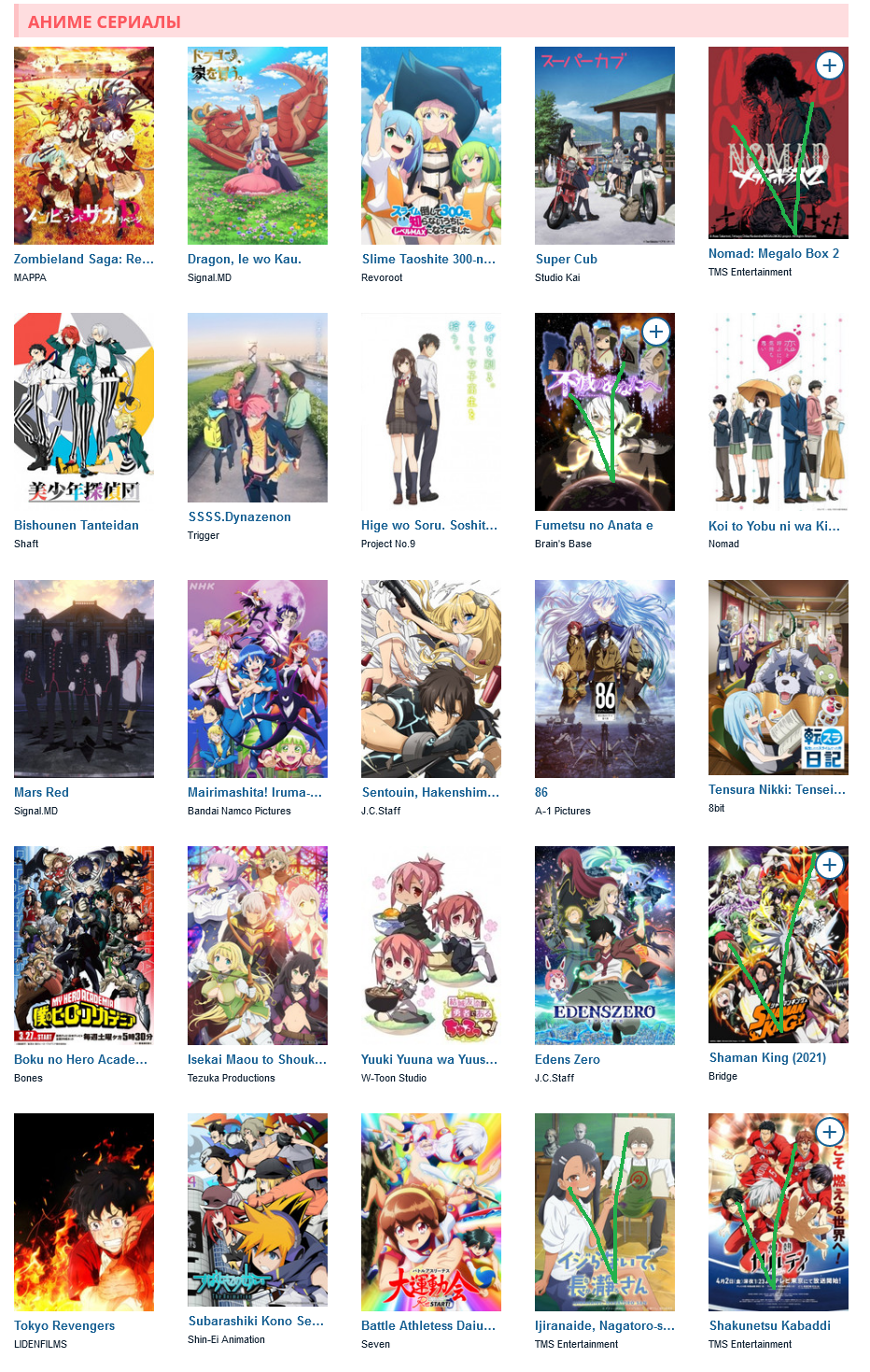The height and width of the screenshot is (1372, 870).
Task: Open the Tokyo Revengers poster
Action: 84,1212
